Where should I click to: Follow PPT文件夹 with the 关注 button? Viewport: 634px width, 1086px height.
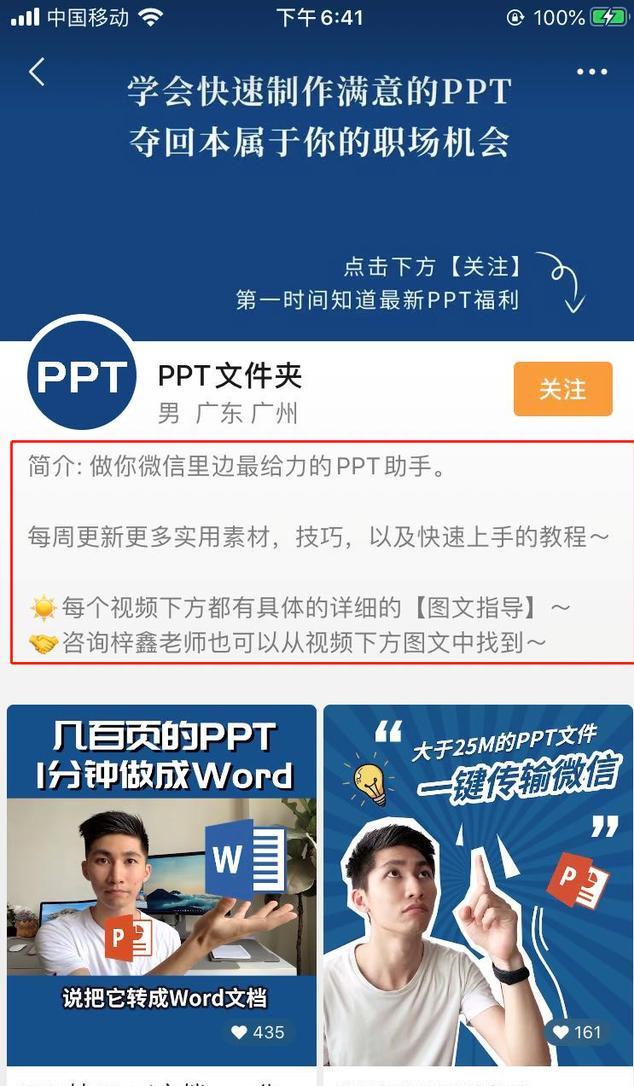click(562, 389)
